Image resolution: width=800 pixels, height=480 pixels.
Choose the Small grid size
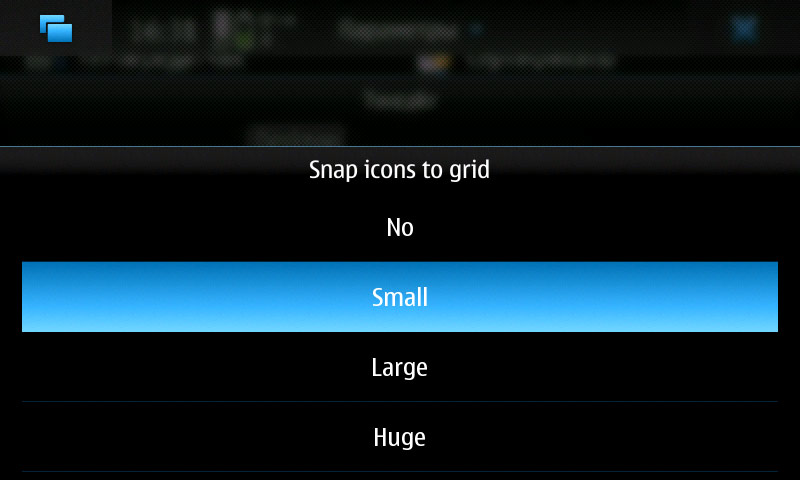coord(400,297)
